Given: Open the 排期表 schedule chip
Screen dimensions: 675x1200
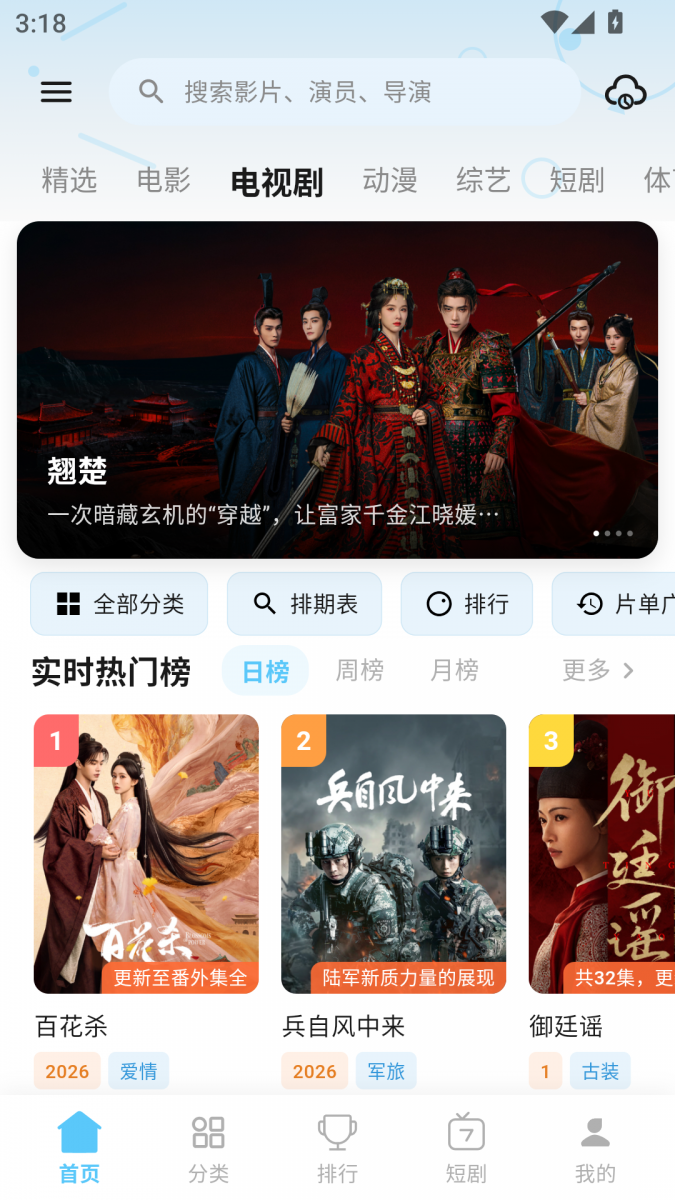Looking at the screenshot, I should tap(304, 604).
